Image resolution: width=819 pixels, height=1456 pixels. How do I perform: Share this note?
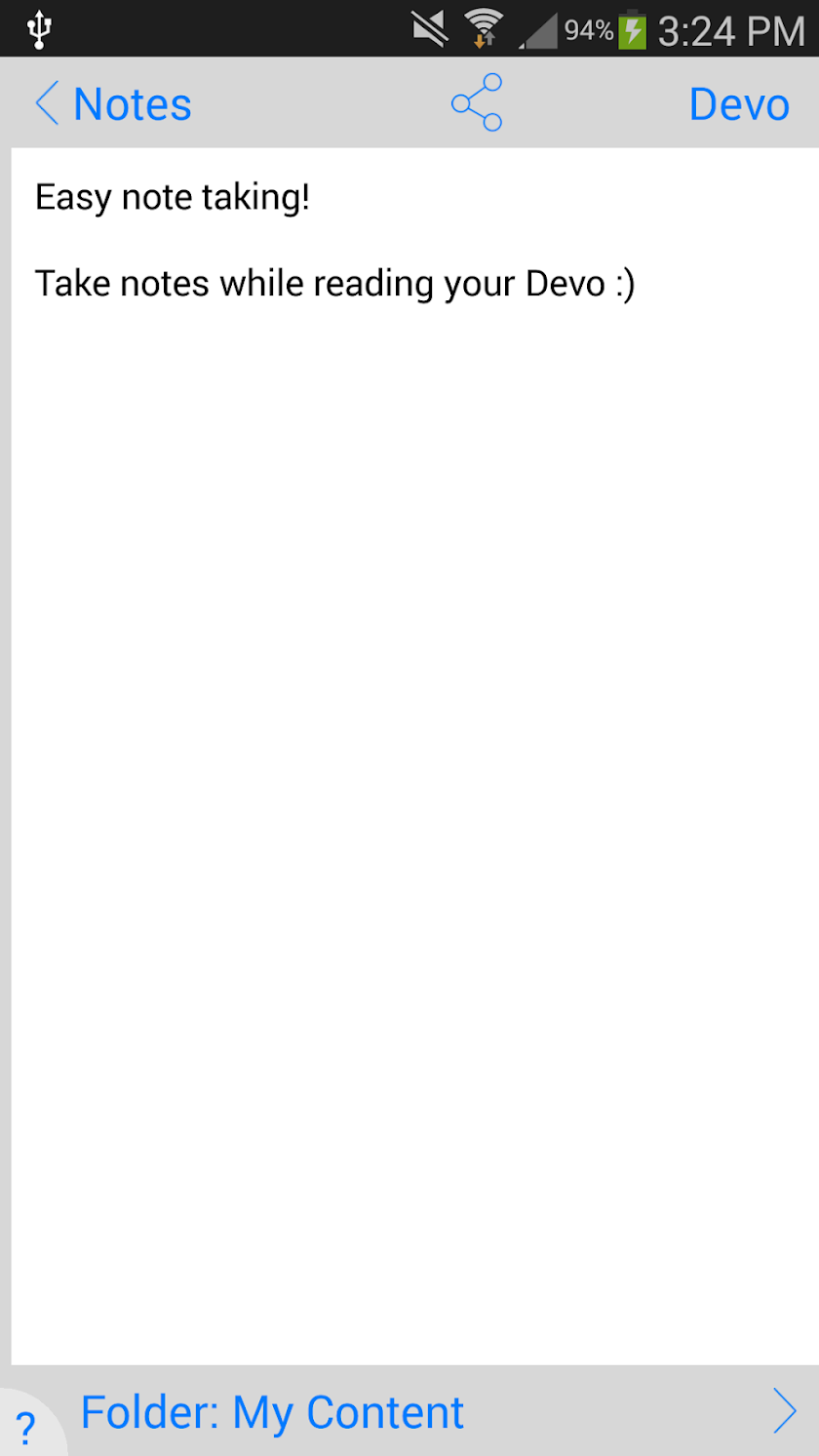point(477,103)
